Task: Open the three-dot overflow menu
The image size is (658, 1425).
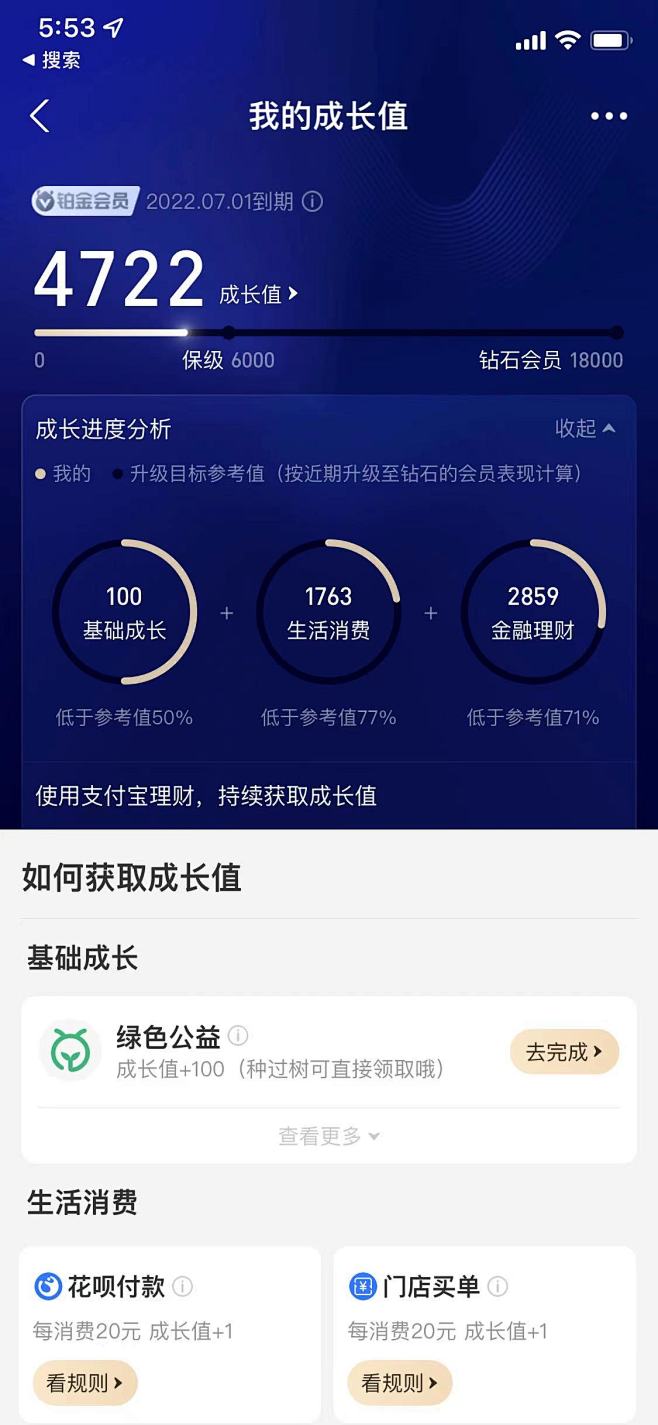Action: pos(608,116)
